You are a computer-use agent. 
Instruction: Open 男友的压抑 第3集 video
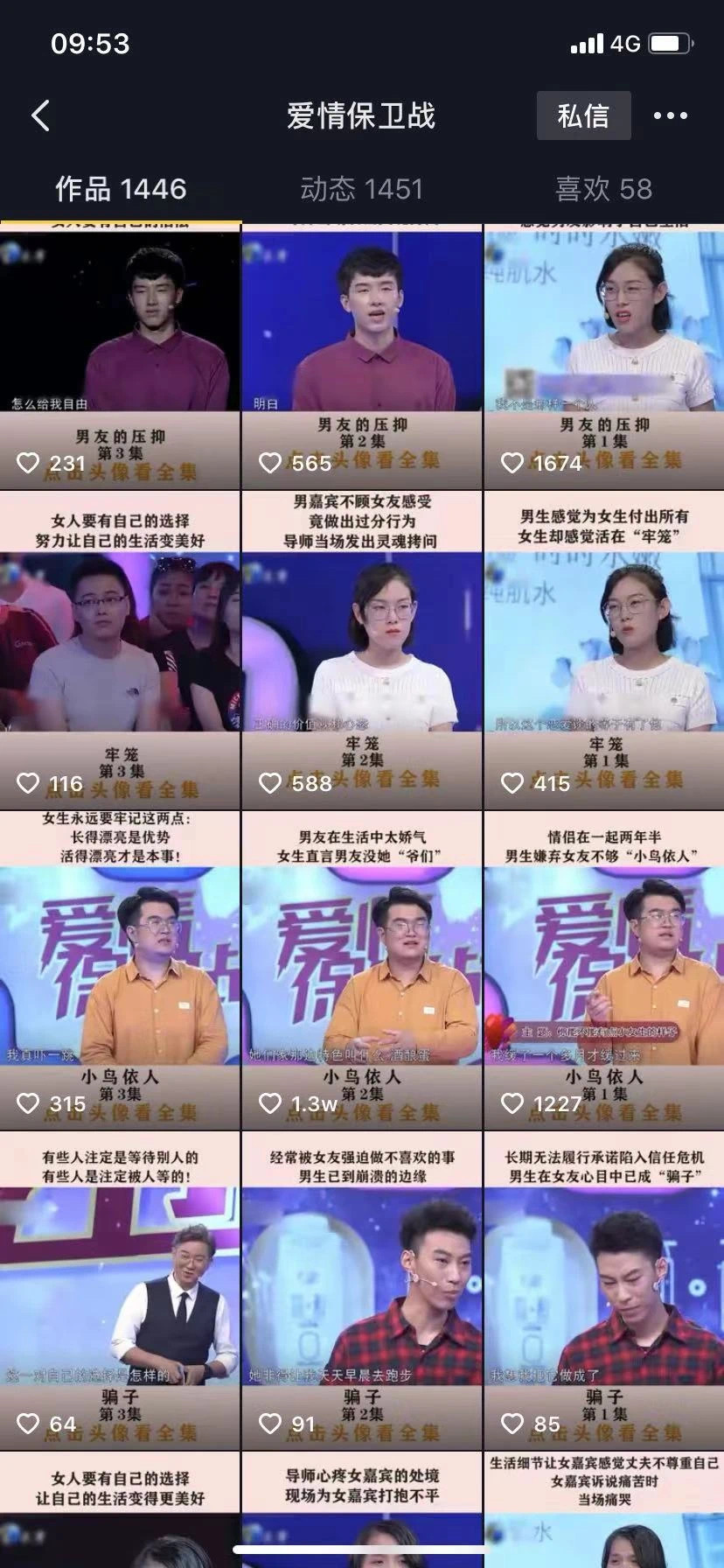[120, 350]
